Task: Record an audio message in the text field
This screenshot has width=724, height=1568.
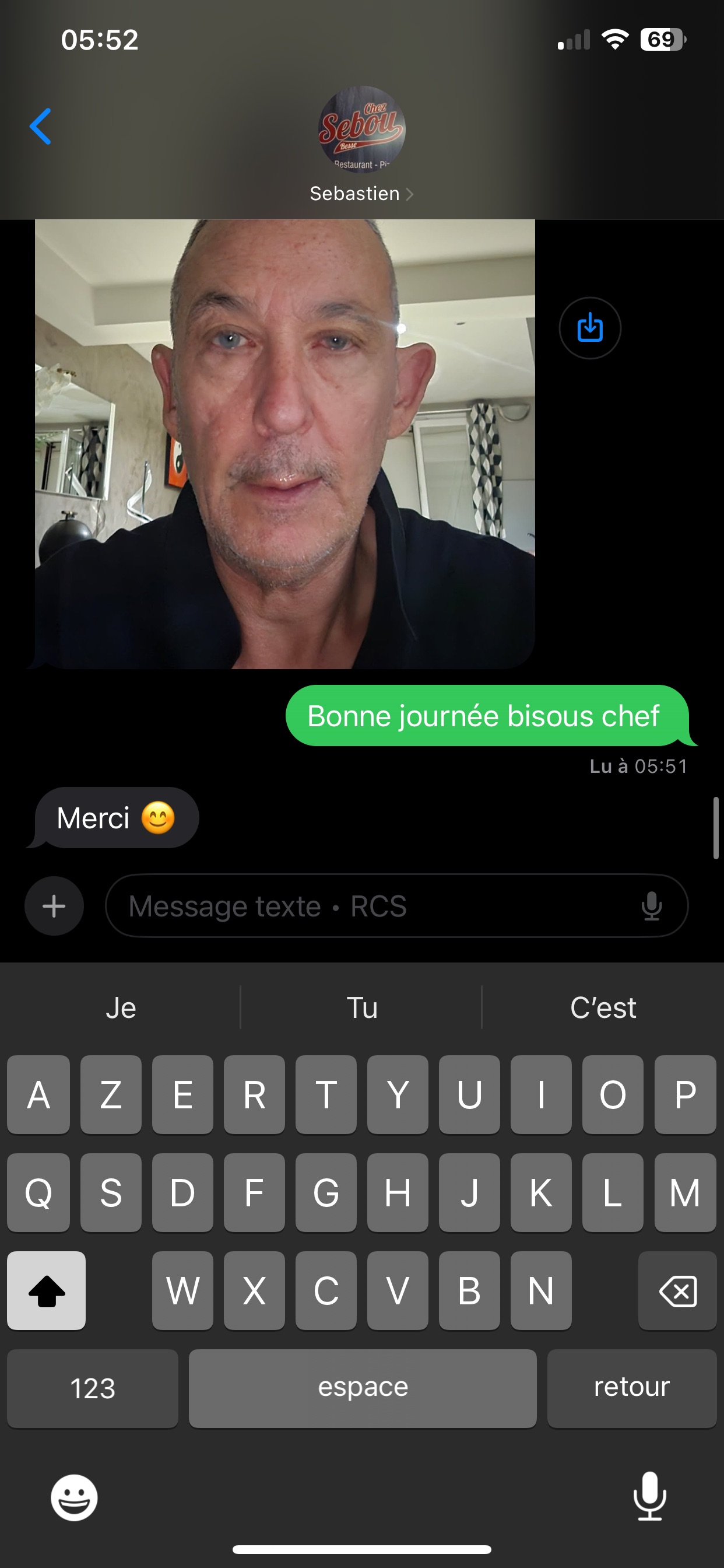Action: coord(652,906)
